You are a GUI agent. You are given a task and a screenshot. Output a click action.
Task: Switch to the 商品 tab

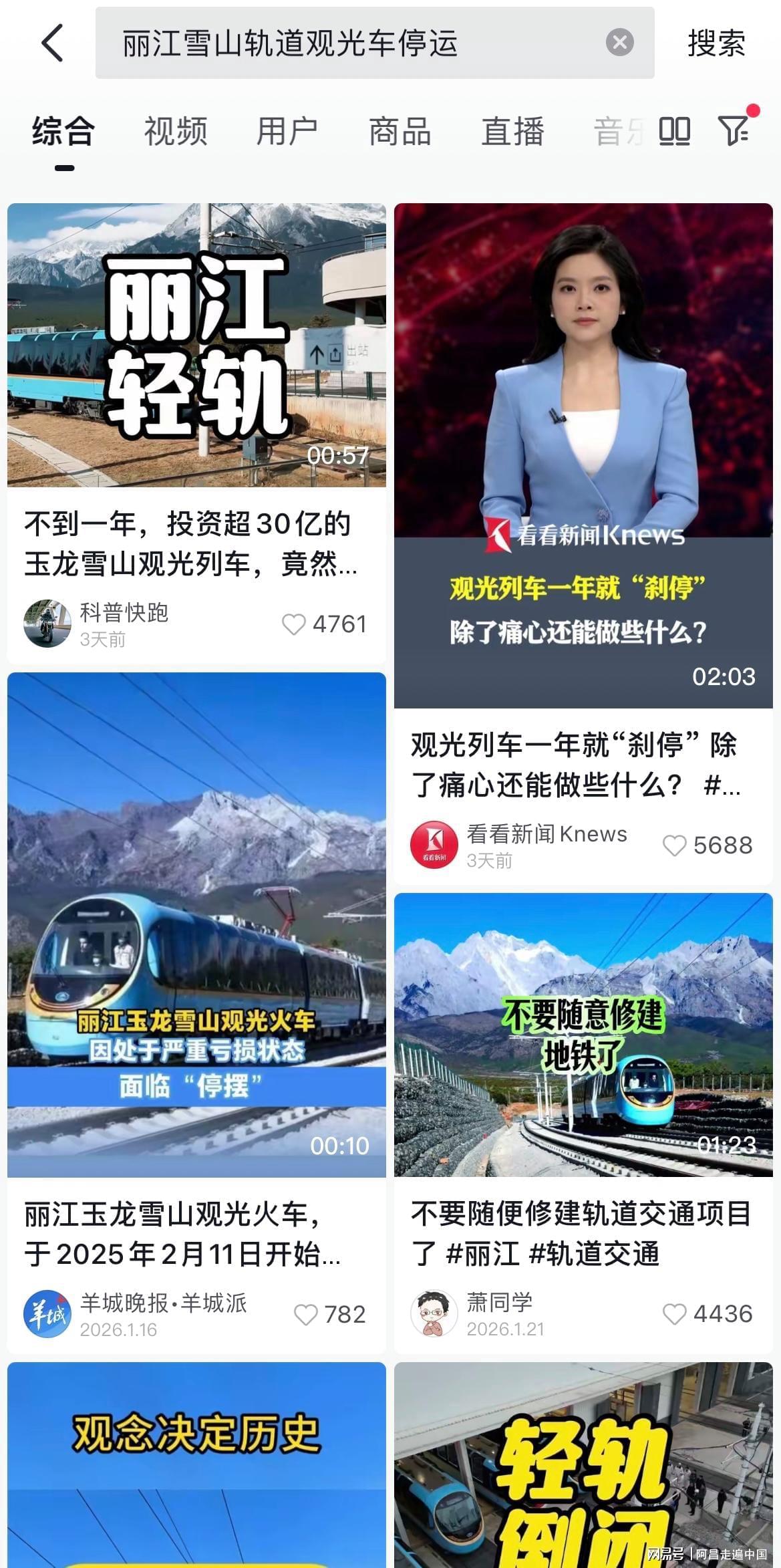[400, 131]
